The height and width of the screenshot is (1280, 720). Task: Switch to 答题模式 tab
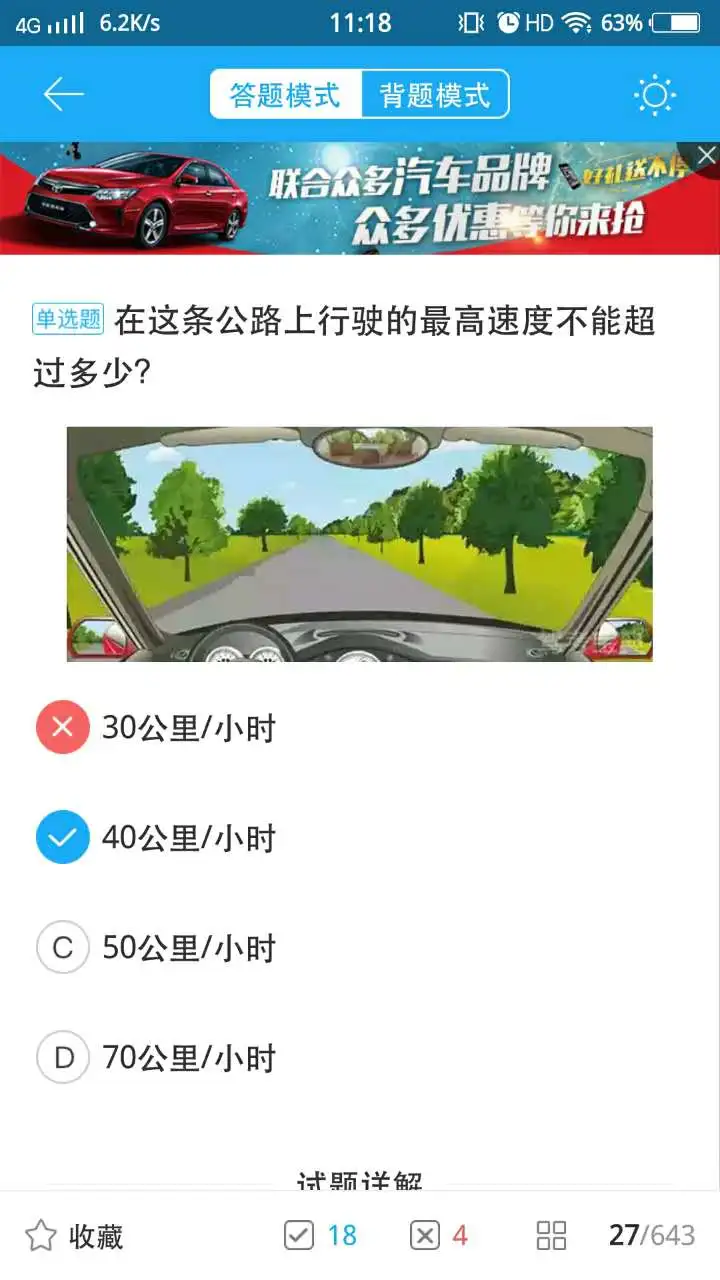click(x=285, y=95)
